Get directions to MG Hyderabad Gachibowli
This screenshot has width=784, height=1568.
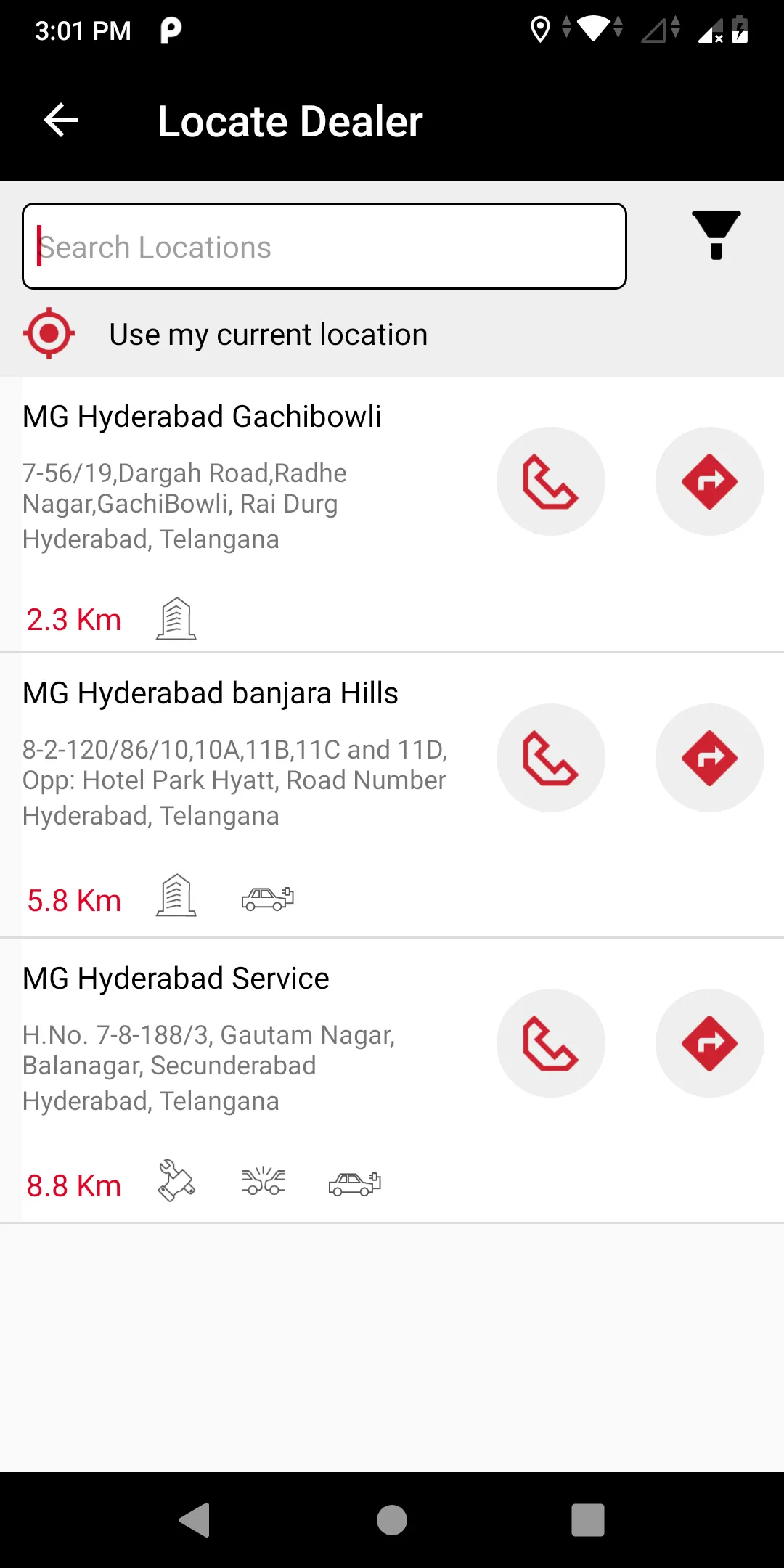(709, 481)
